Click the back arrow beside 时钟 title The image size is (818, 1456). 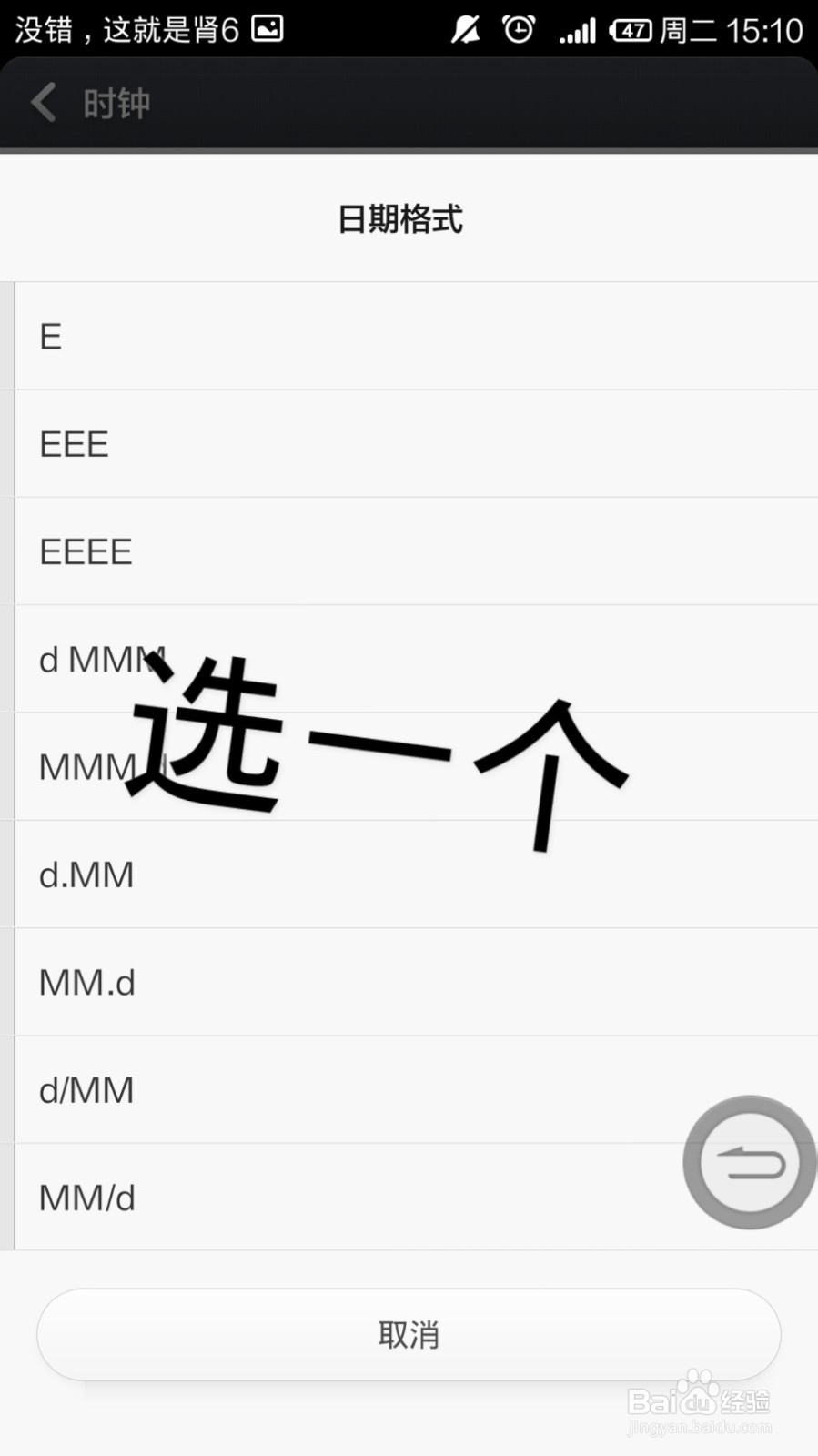[x=43, y=103]
